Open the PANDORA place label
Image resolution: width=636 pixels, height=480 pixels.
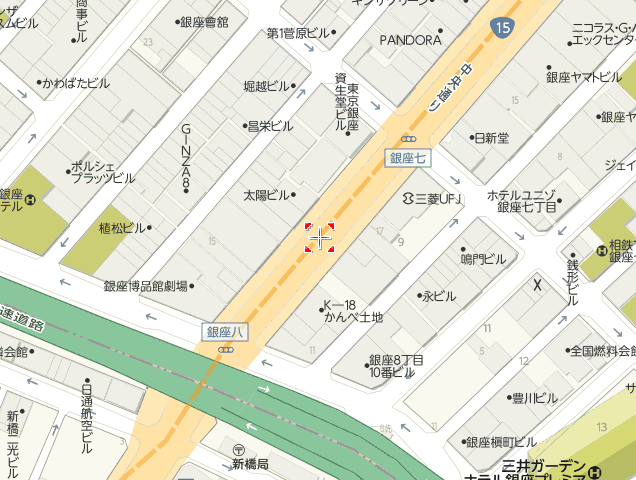(x=410, y=40)
